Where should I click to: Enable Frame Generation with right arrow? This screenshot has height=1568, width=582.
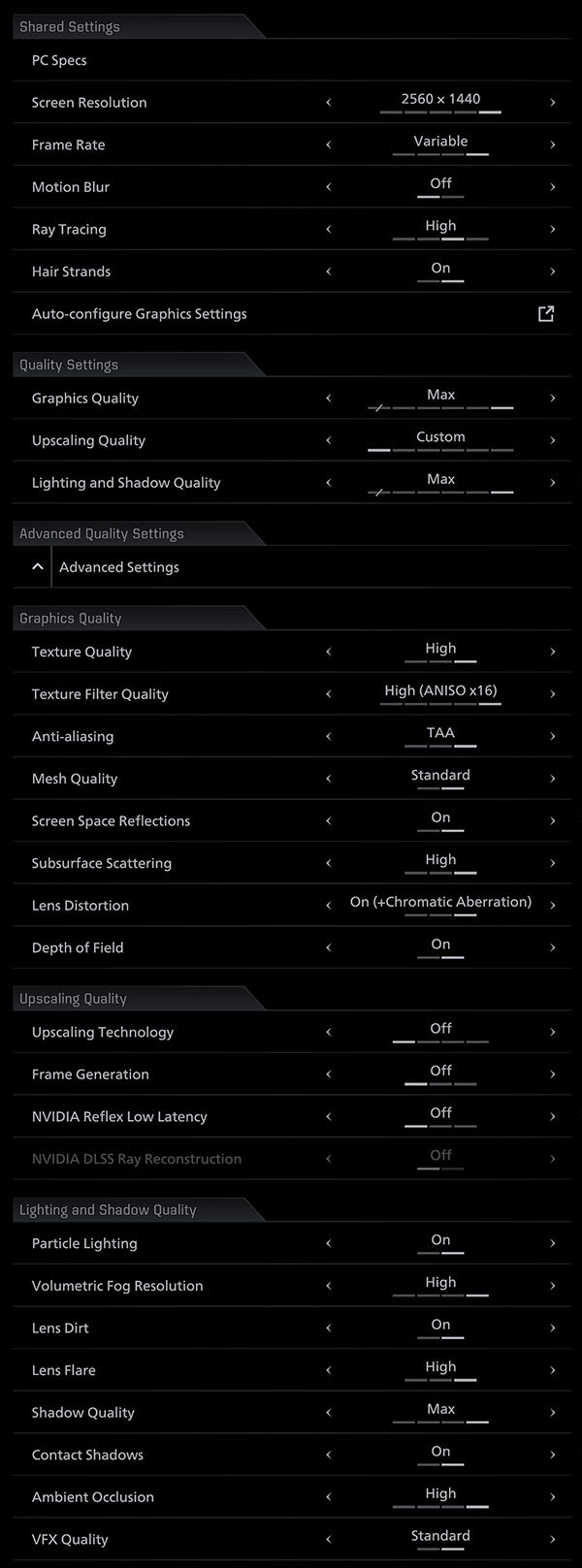pyautogui.click(x=552, y=1074)
